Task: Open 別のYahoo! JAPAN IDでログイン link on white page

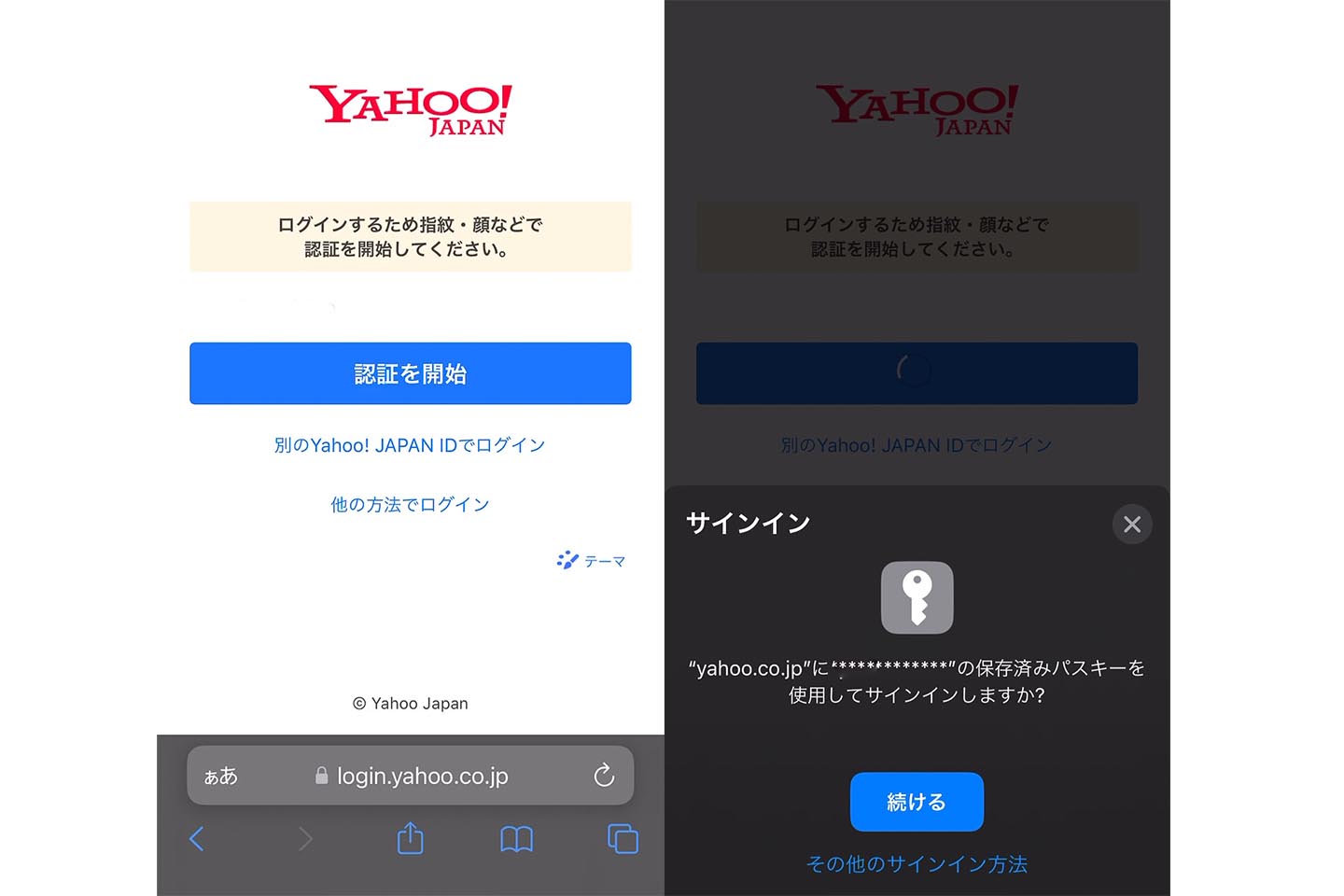Action: (410, 445)
